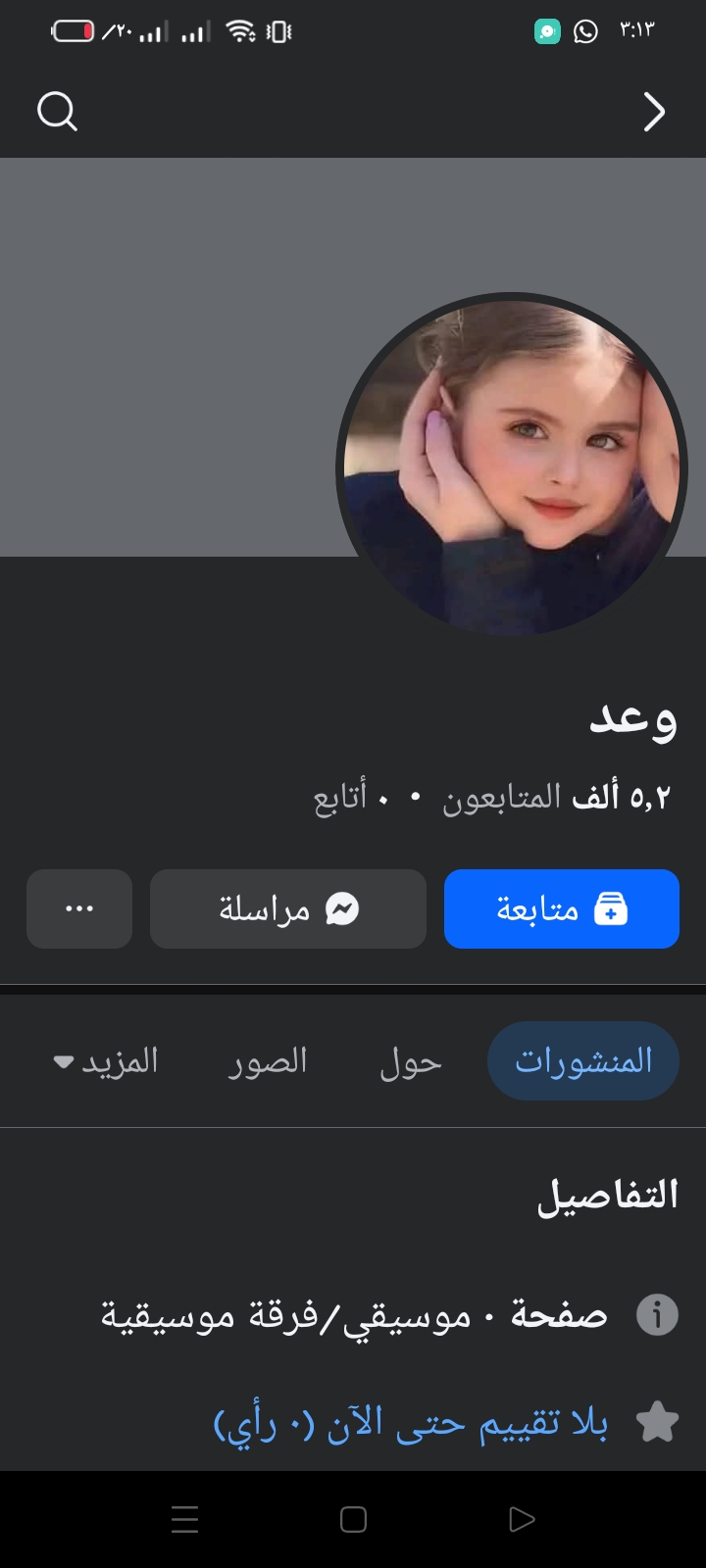Follow the page with the متابعة button
This screenshot has width=706, height=1568.
point(561,908)
